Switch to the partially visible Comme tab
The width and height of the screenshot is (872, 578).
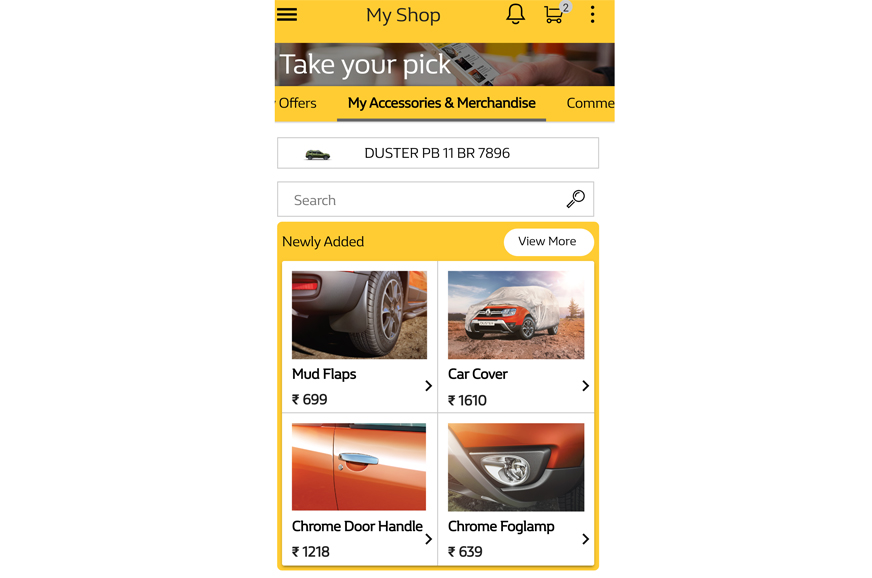point(590,103)
